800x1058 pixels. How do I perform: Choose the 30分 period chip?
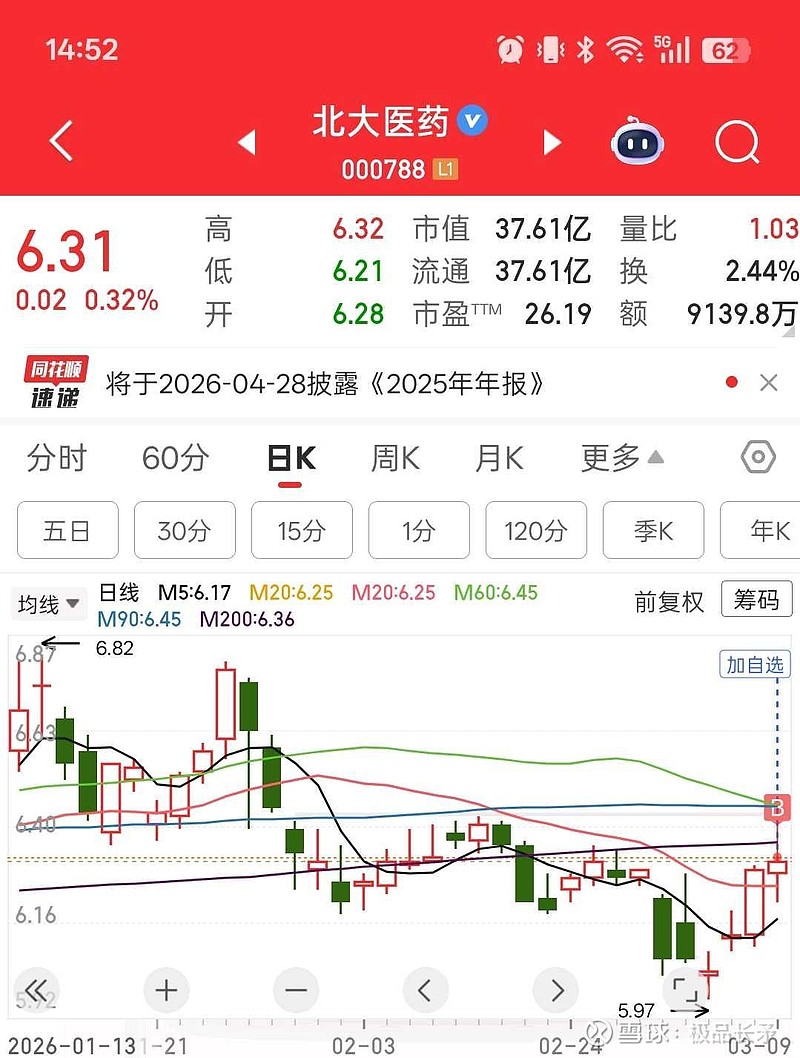185,531
